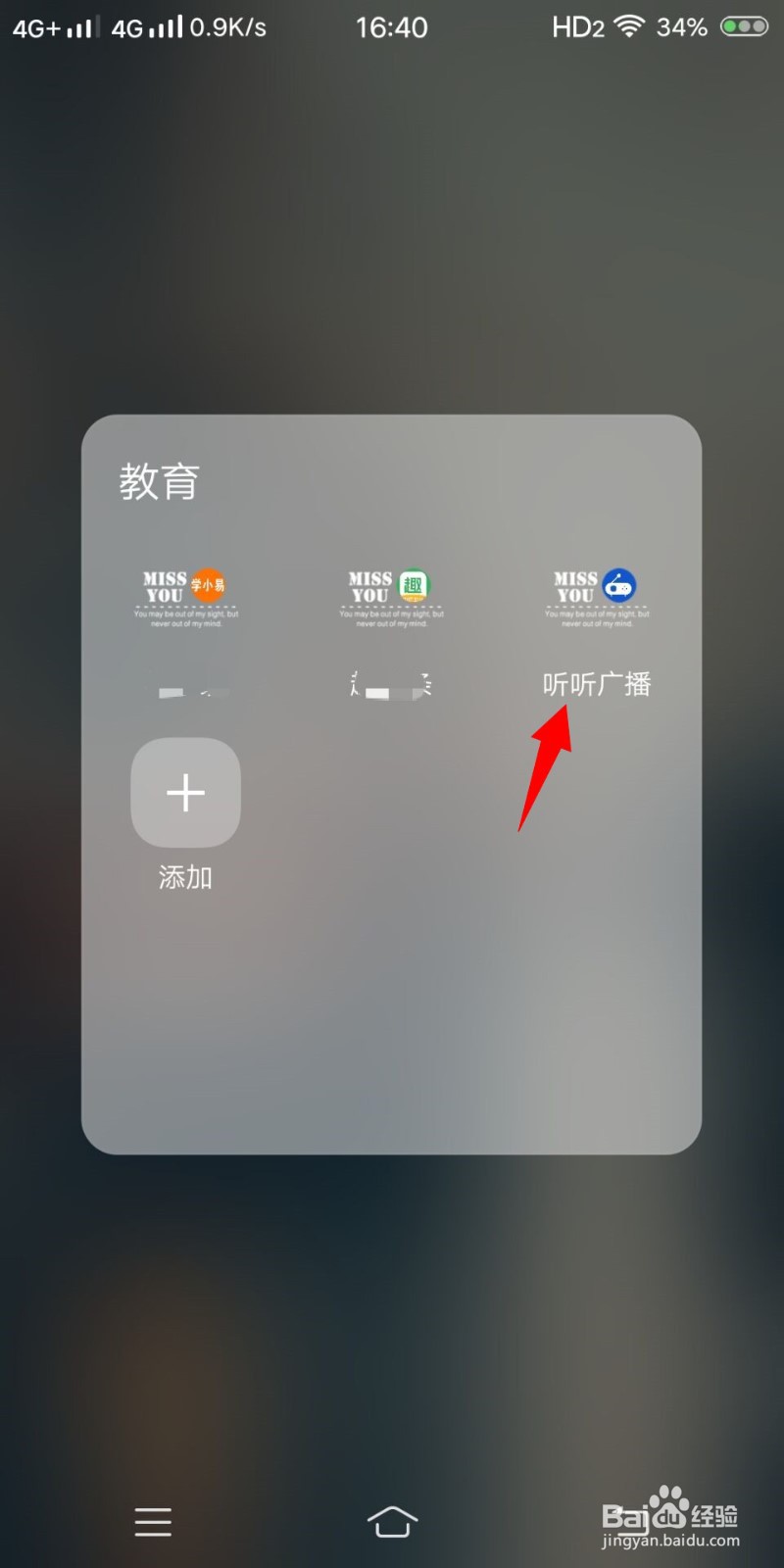The width and height of the screenshot is (784, 1568).
Task: Tap the 4G signal strength indicator
Action: pyautogui.click(x=157, y=26)
